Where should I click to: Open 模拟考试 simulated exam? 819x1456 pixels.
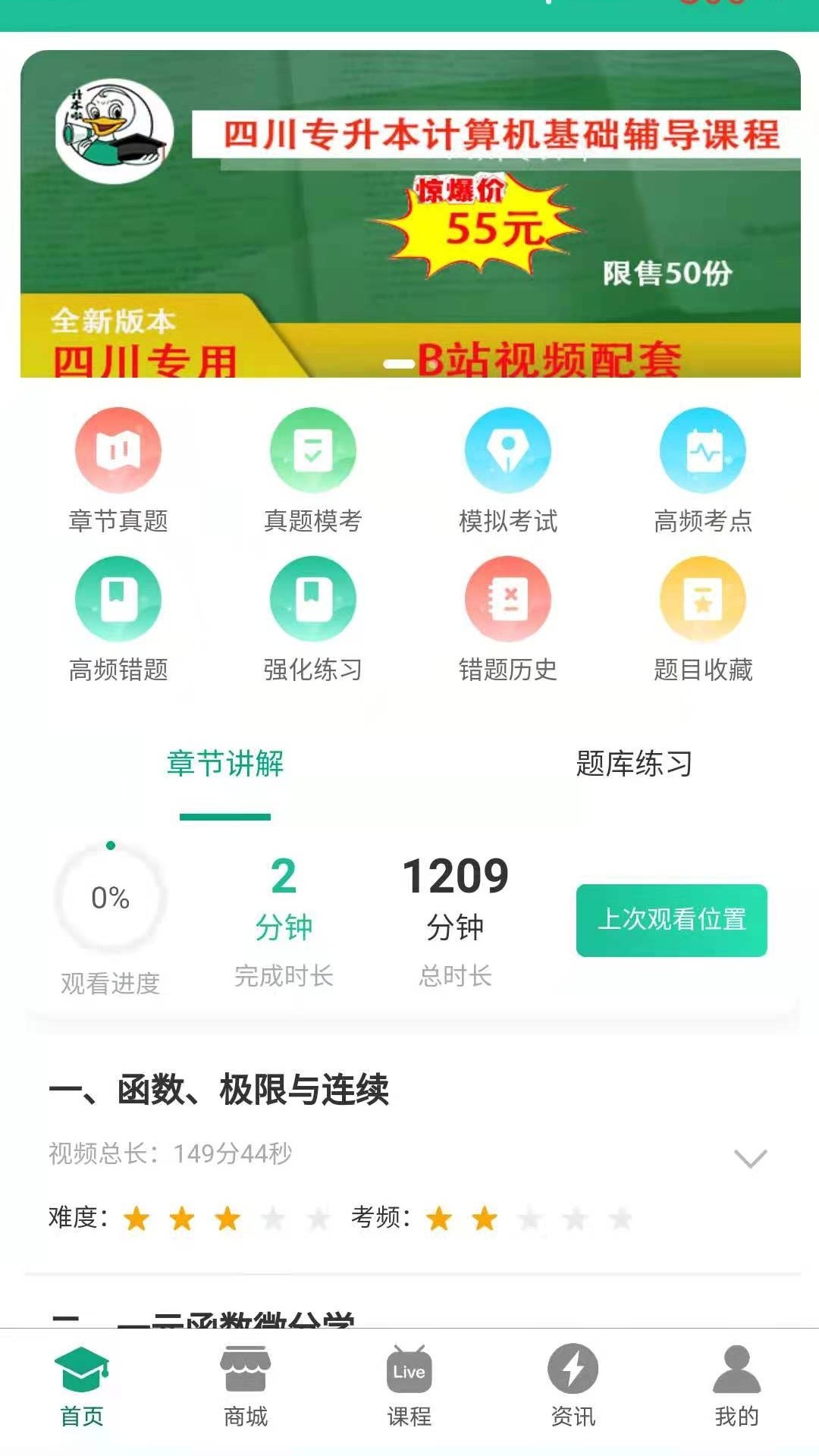click(x=509, y=450)
